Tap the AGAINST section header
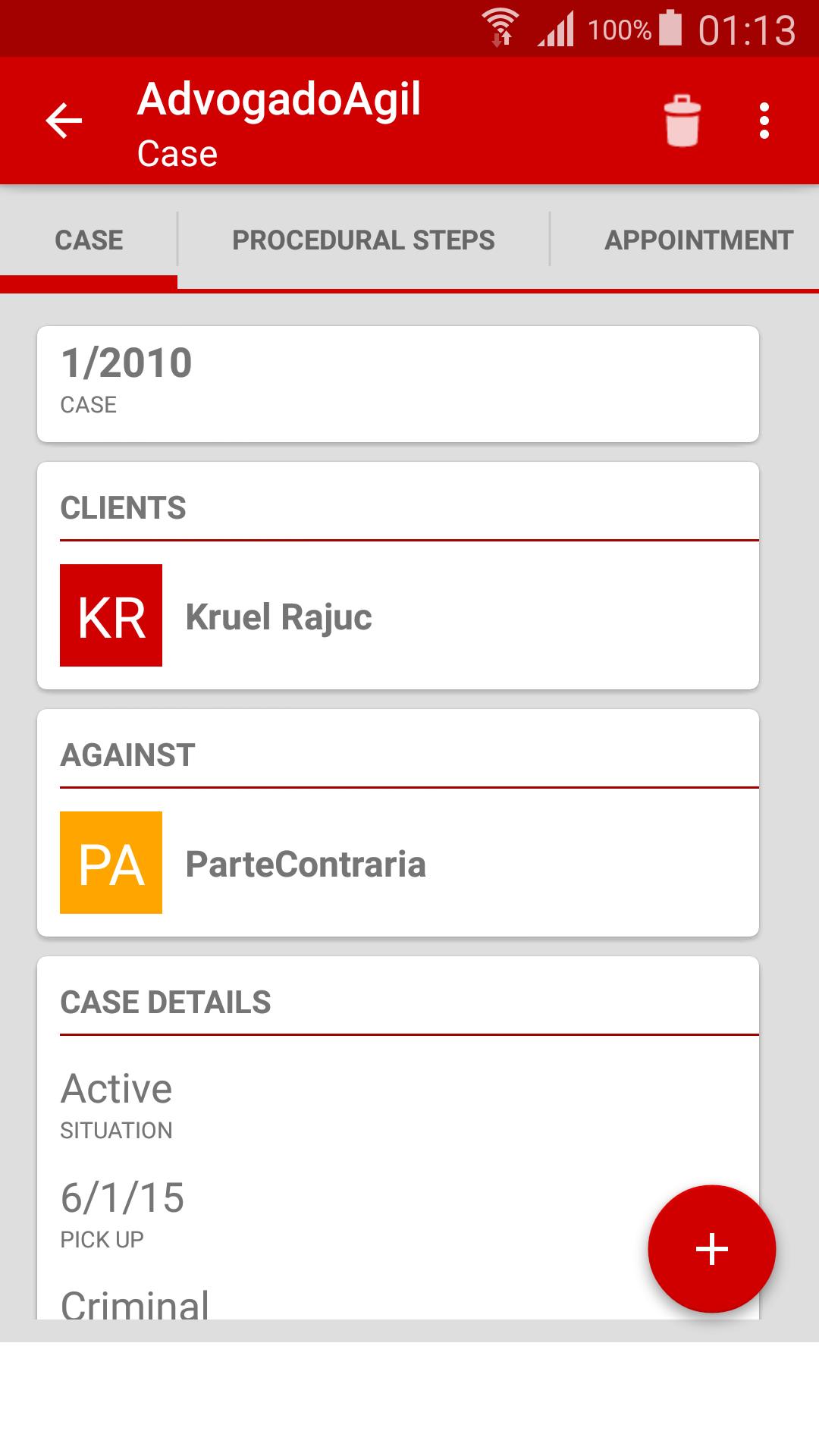819x1456 pixels. coord(127,754)
